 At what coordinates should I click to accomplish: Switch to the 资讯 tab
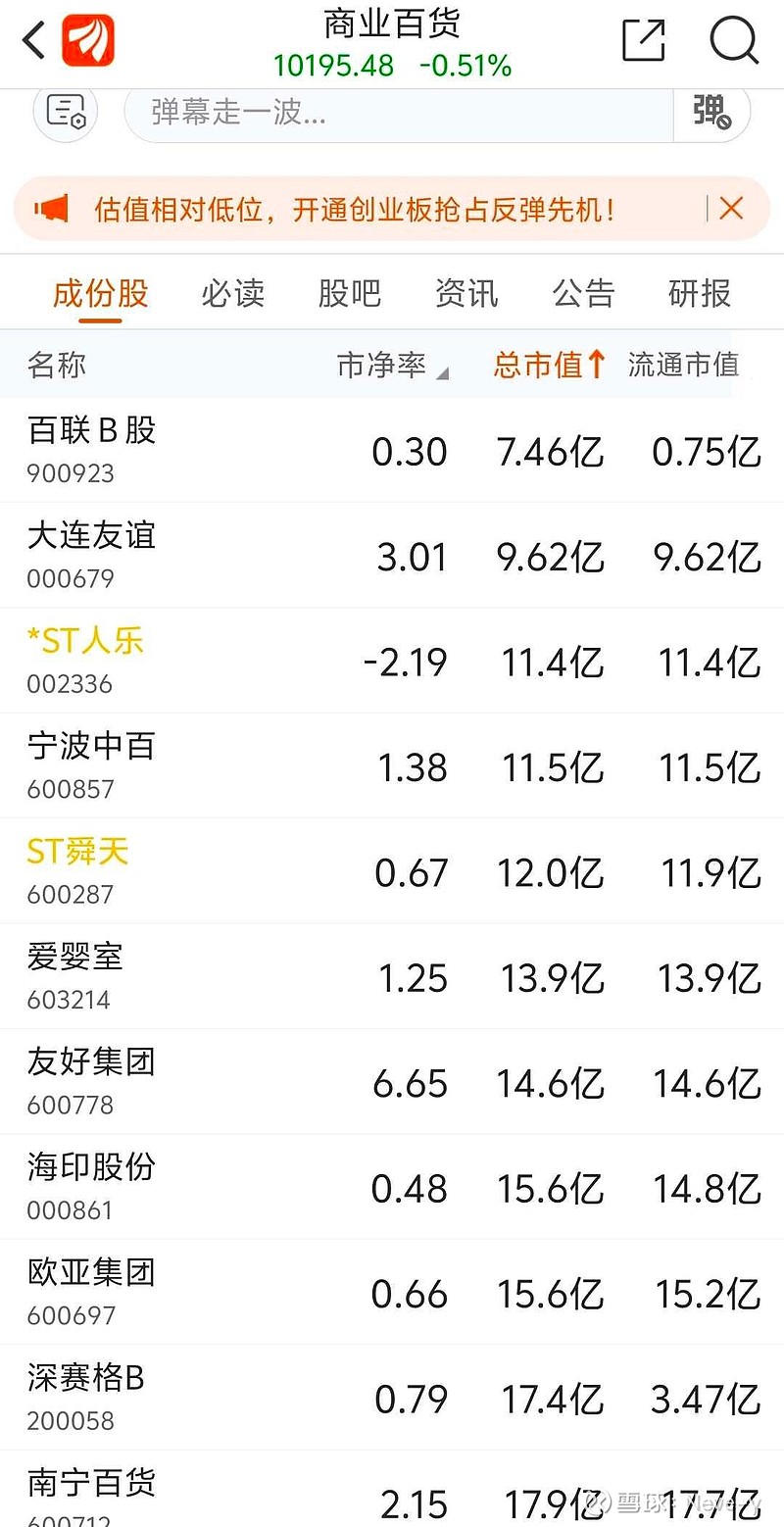[466, 293]
